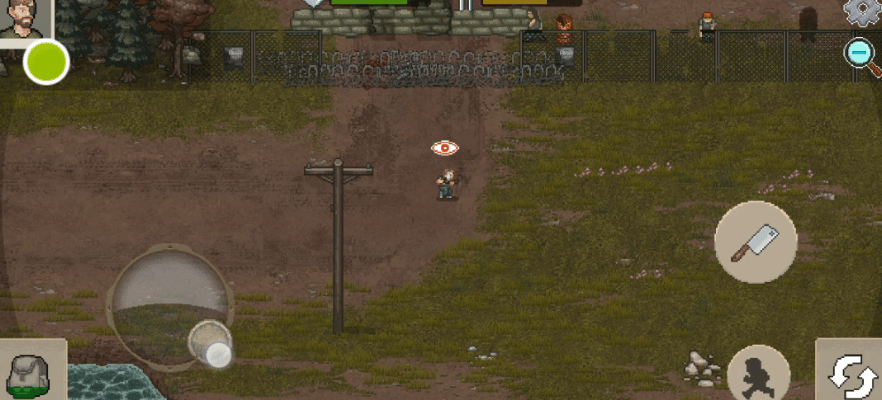The width and height of the screenshot is (882, 400).
Task: Open the character portrait panel
Action: tap(24, 20)
